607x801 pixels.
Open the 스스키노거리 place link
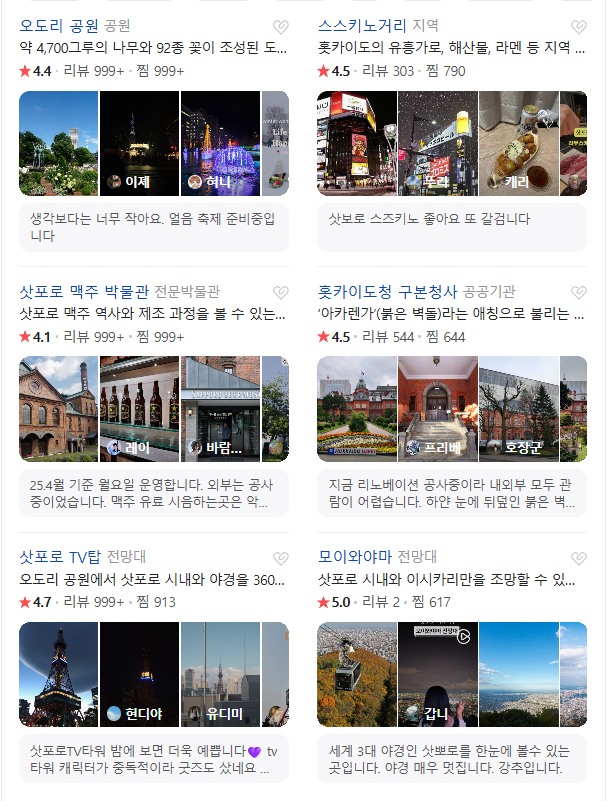(363, 26)
